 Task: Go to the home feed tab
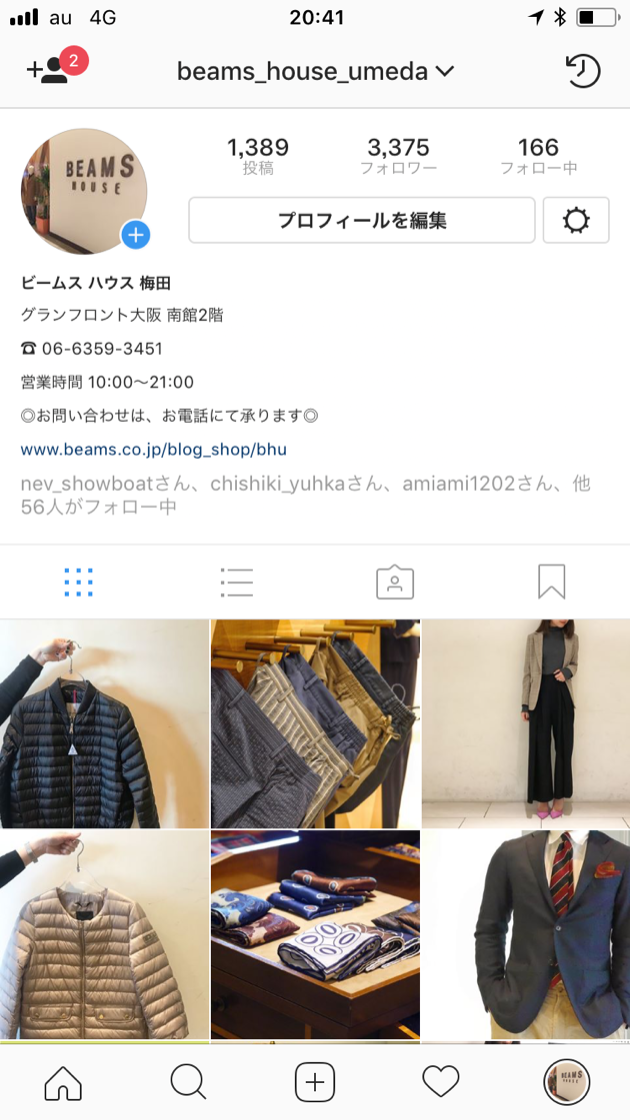coord(63,1081)
